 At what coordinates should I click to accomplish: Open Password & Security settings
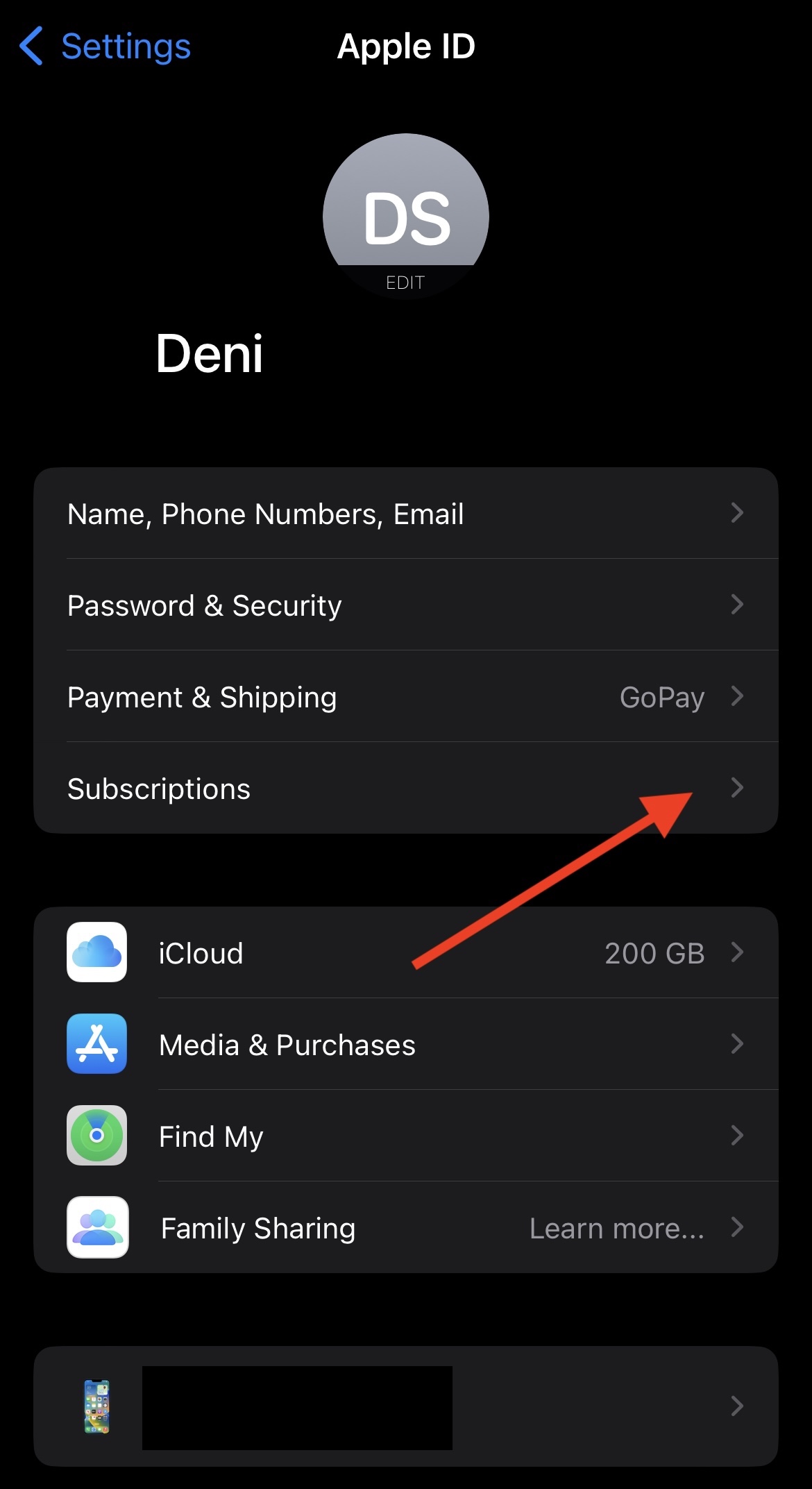click(405, 605)
